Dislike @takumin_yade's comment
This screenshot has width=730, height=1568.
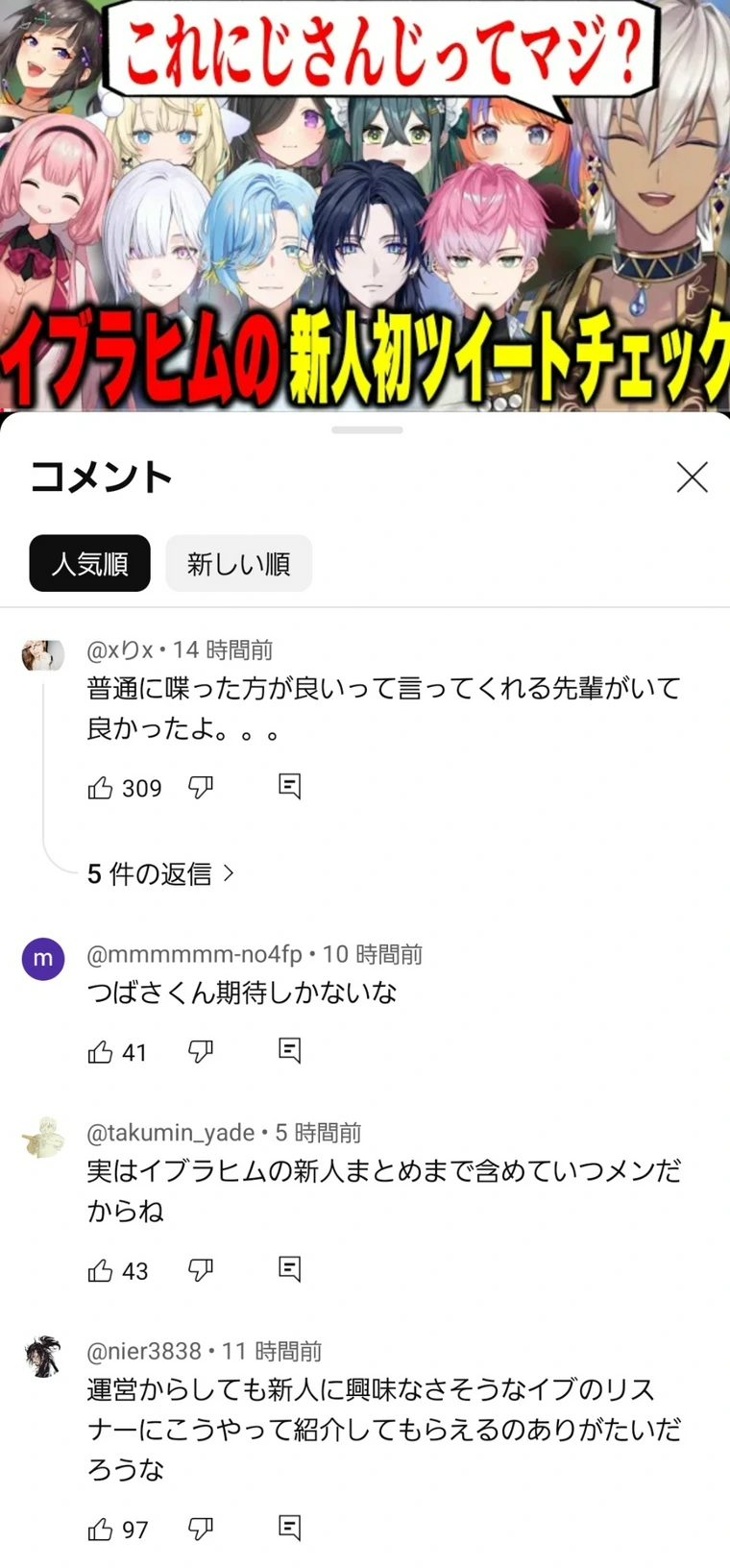coord(200,1271)
